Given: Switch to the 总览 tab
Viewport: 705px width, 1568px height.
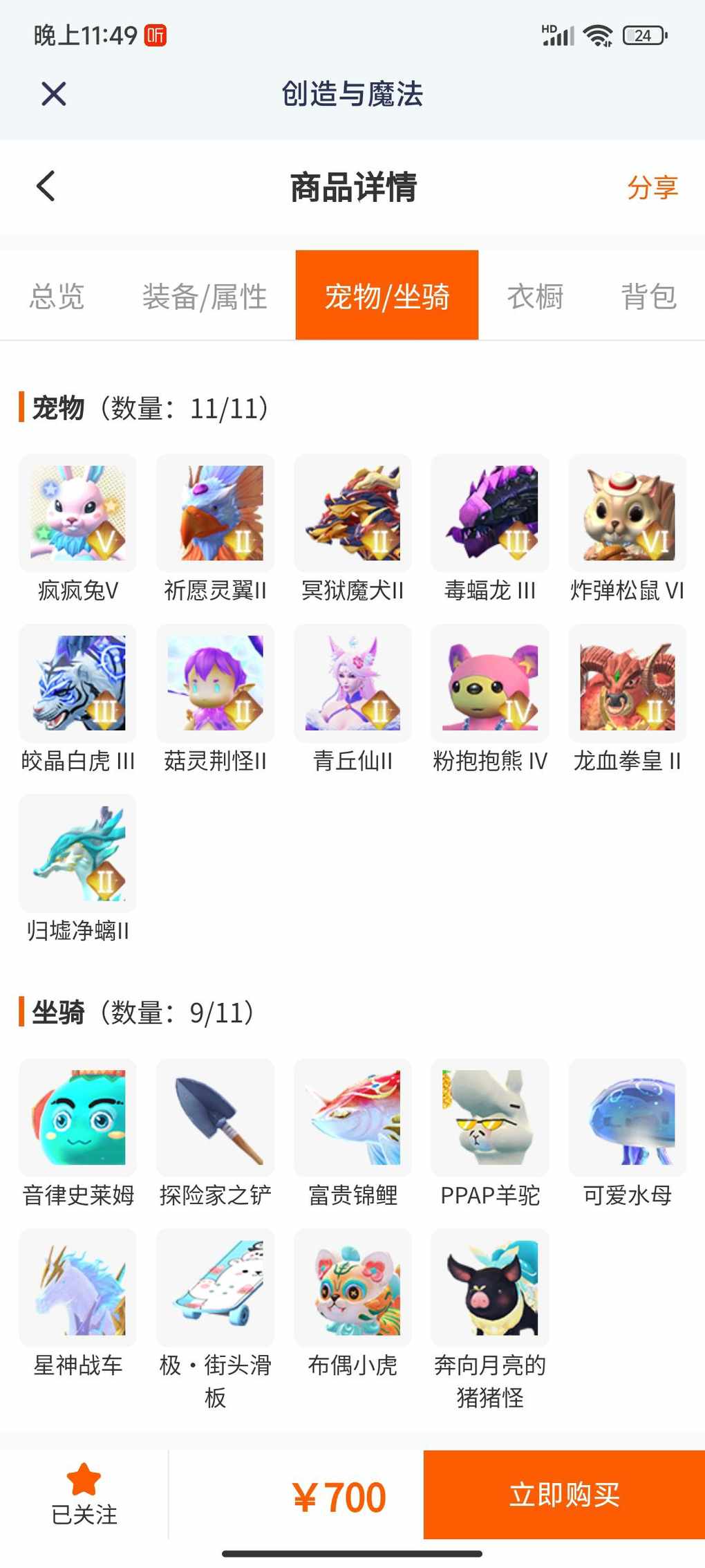Looking at the screenshot, I should (57, 296).
